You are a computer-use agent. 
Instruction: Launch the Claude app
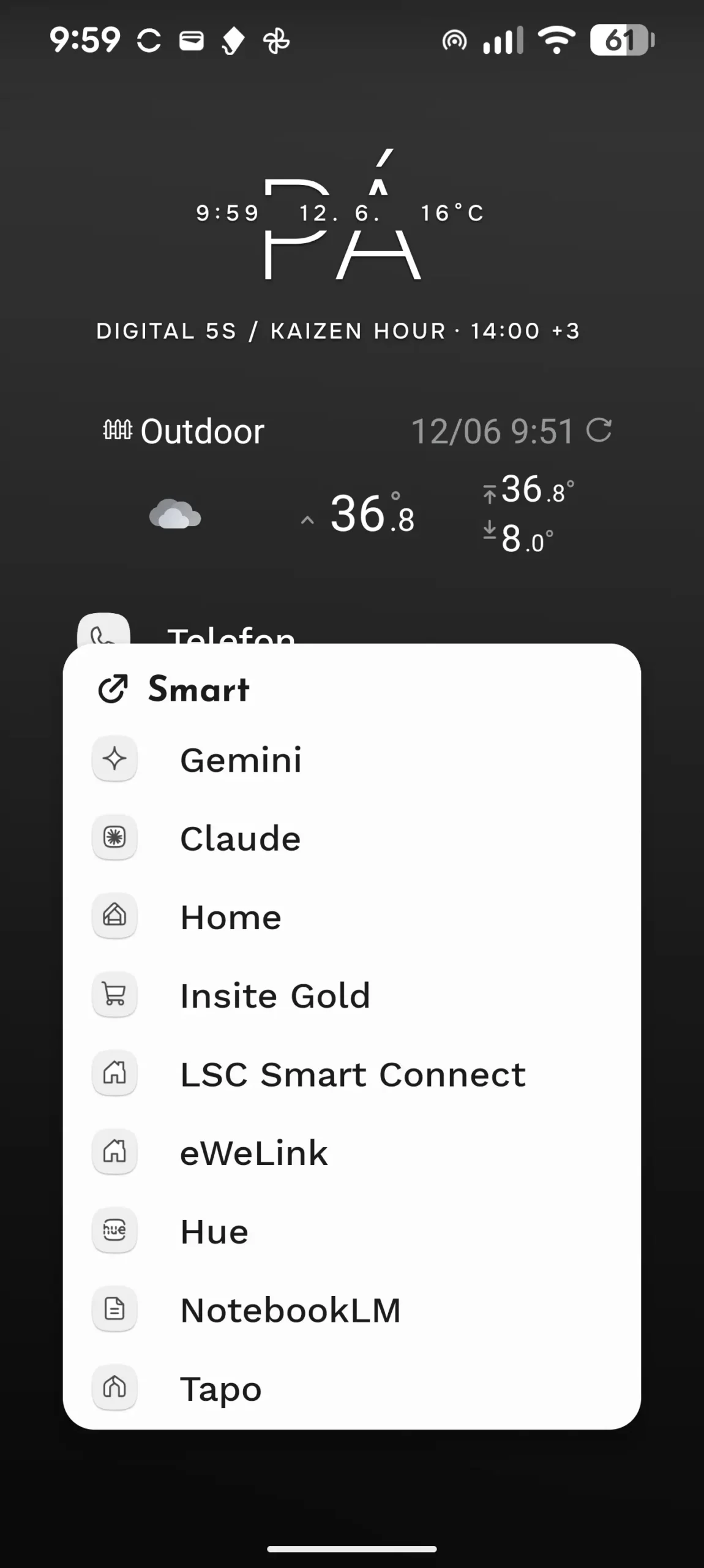click(351, 838)
